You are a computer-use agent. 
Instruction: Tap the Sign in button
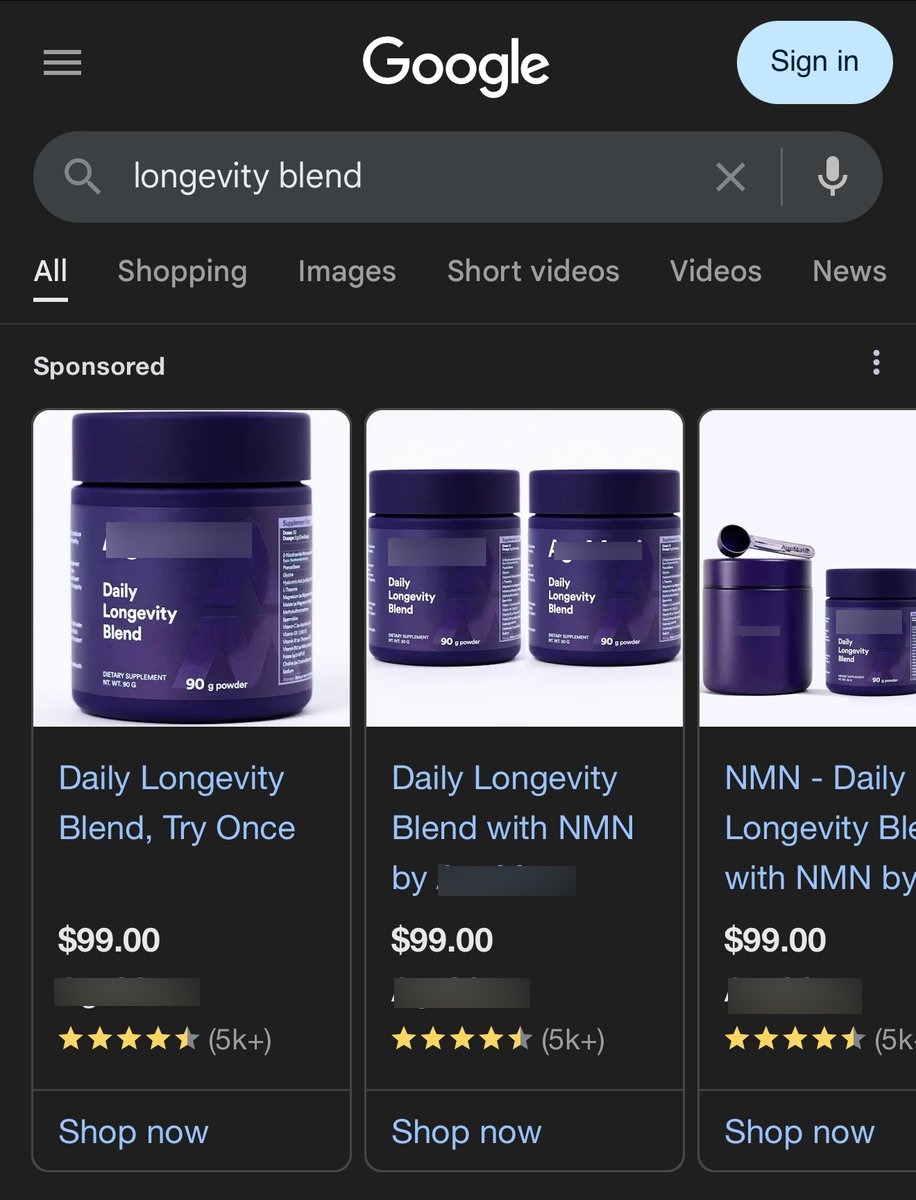[x=814, y=62]
